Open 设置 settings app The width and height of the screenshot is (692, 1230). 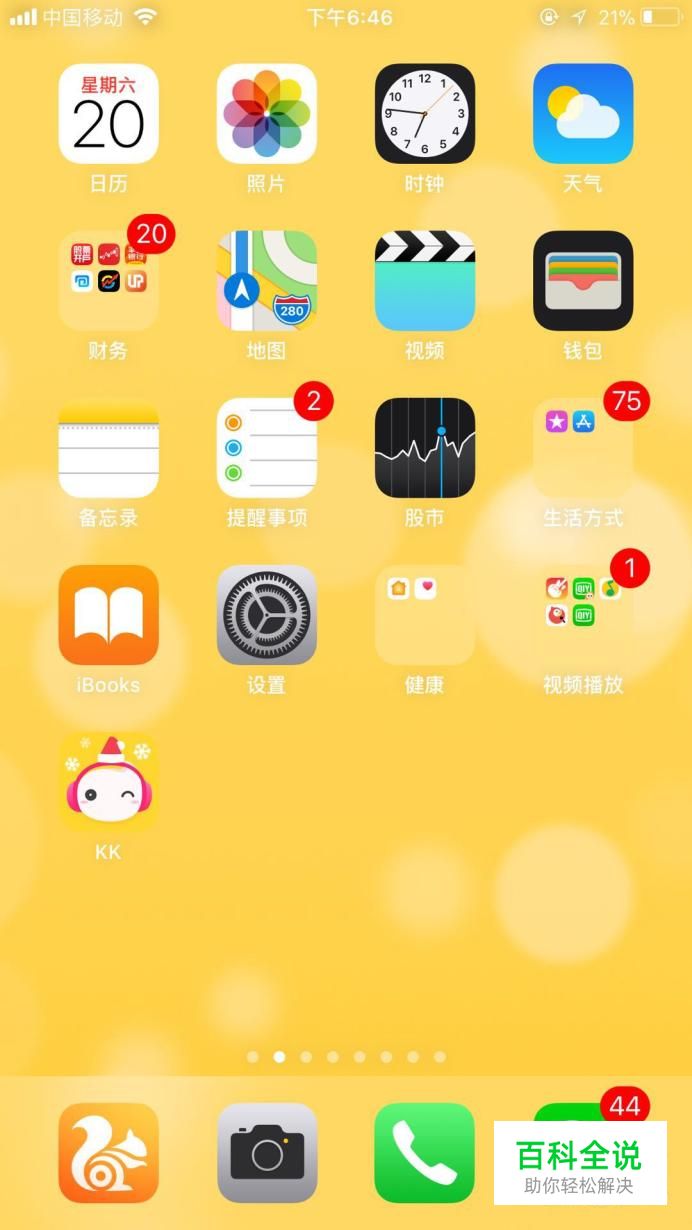[266, 615]
